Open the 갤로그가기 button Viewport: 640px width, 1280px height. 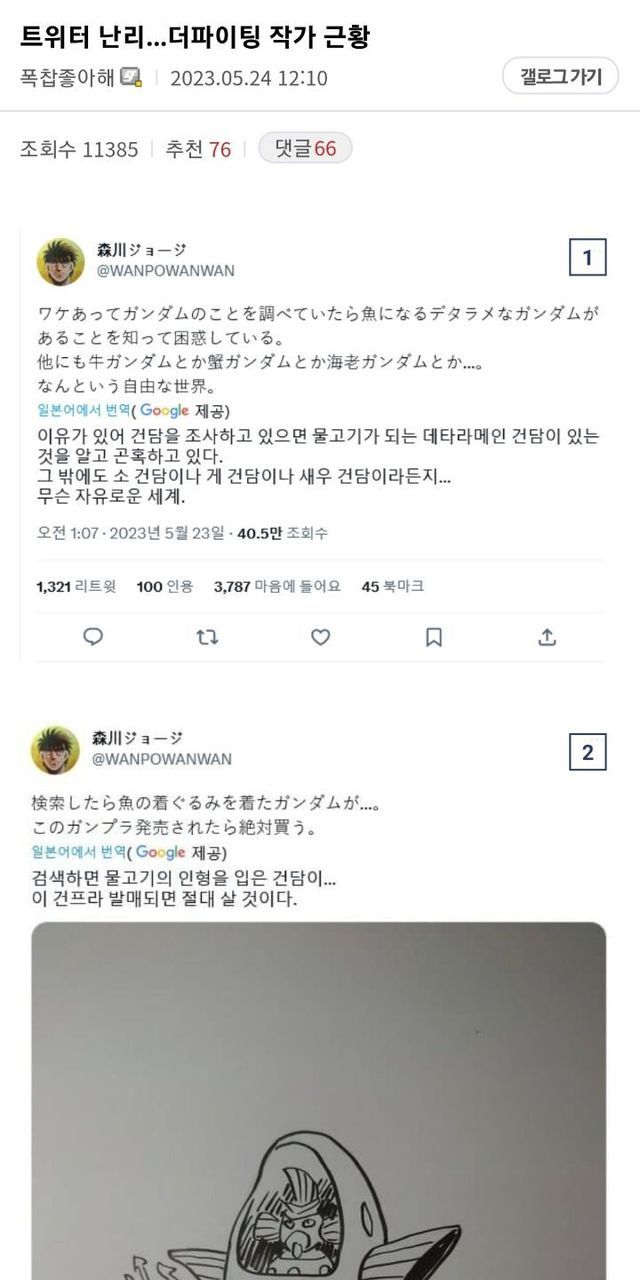click(x=560, y=77)
